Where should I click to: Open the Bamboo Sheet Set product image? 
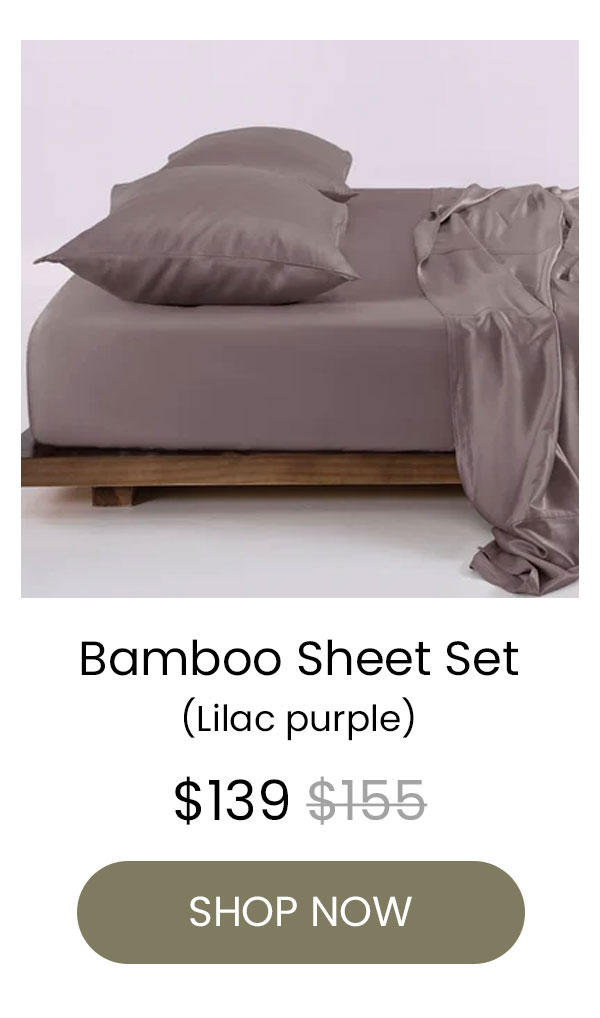point(300,319)
